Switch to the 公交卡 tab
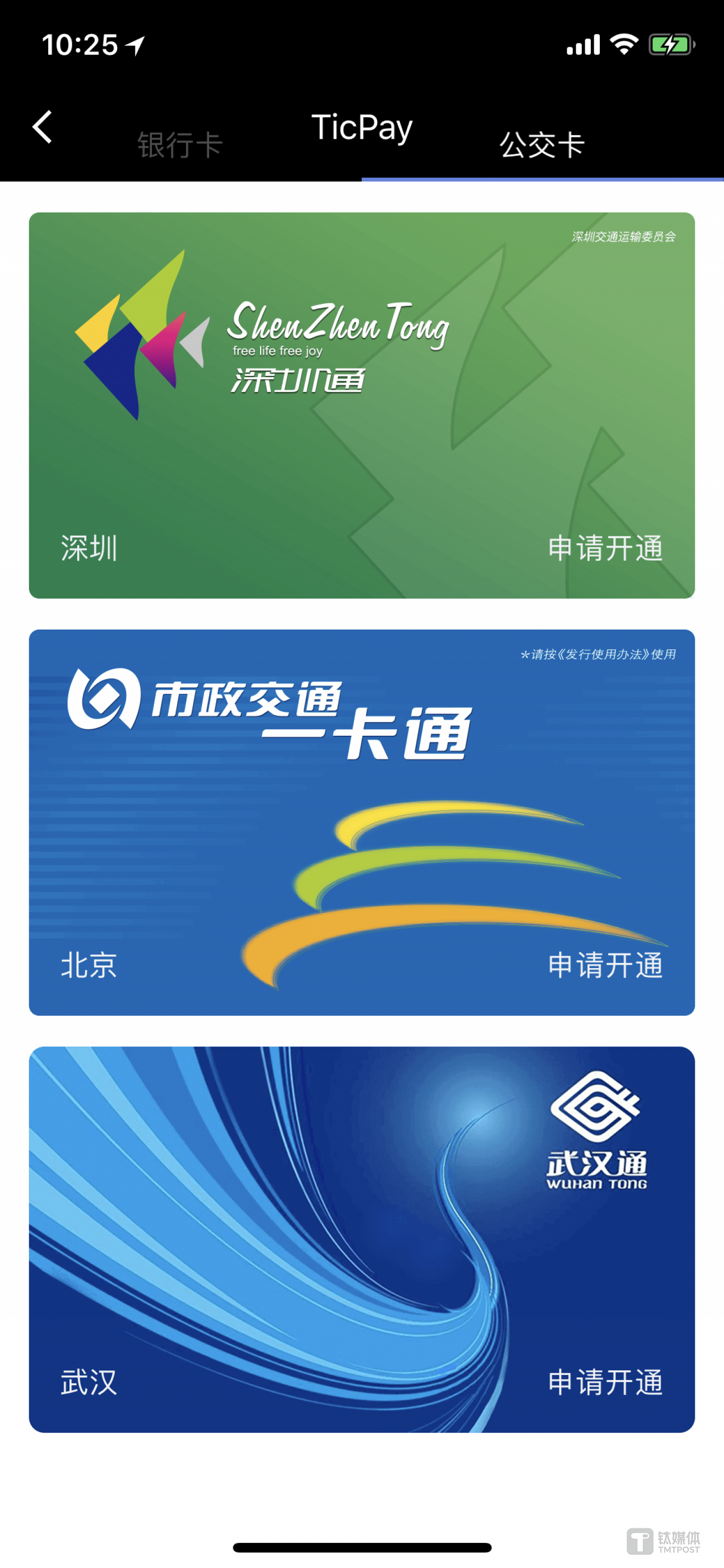Image resolution: width=724 pixels, height=1568 pixels. point(541,145)
